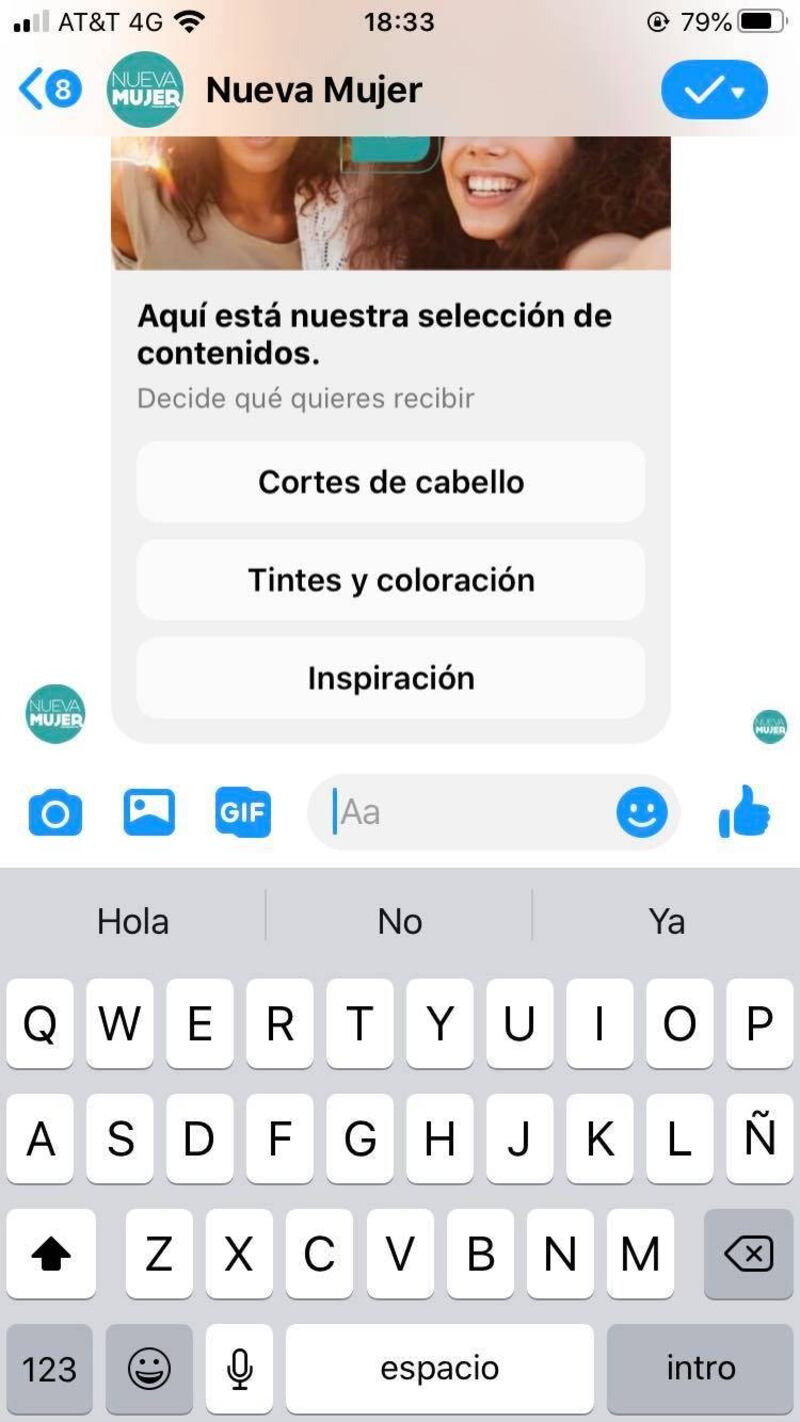Insert the suggested word Ya
800x1422 pixels.
coord(666,921)
